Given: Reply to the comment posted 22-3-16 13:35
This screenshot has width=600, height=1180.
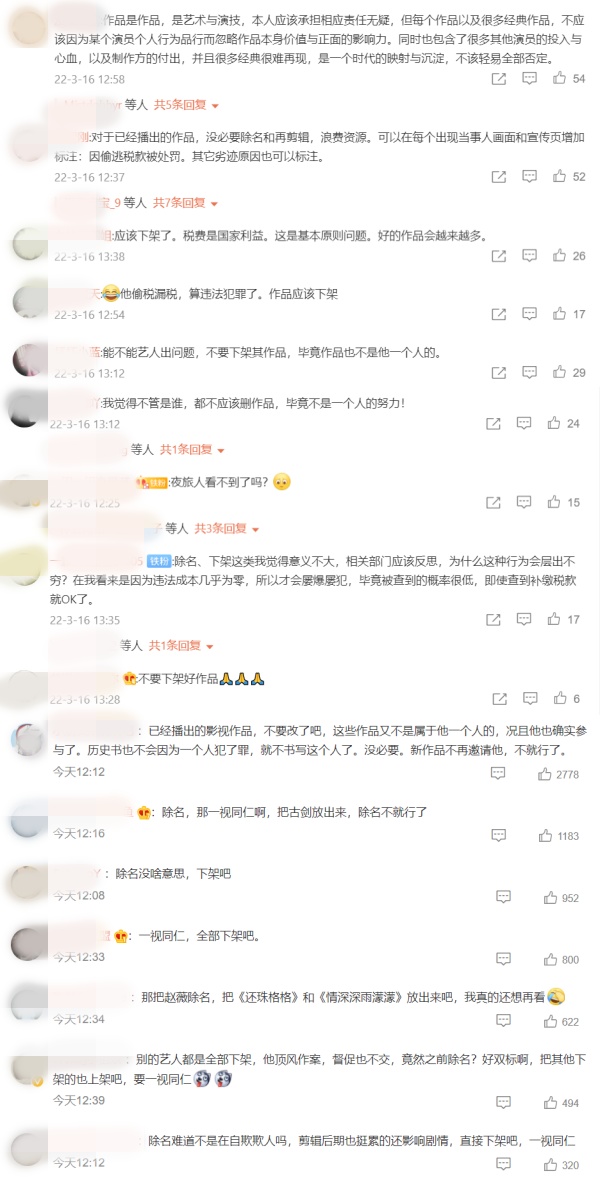Looking at the screenshot, I should [x=524, y=619].
